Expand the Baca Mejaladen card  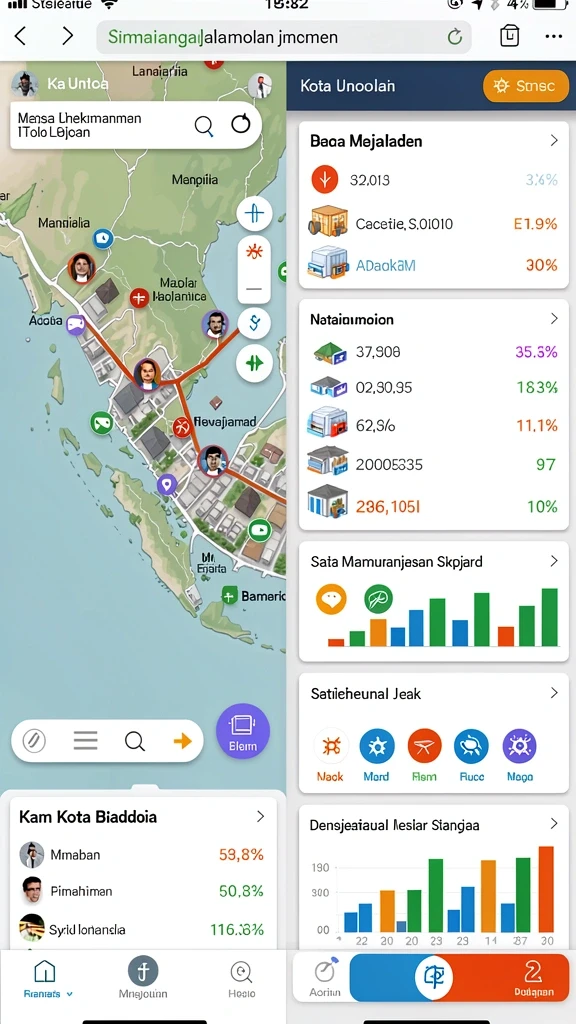click(554, 140)
